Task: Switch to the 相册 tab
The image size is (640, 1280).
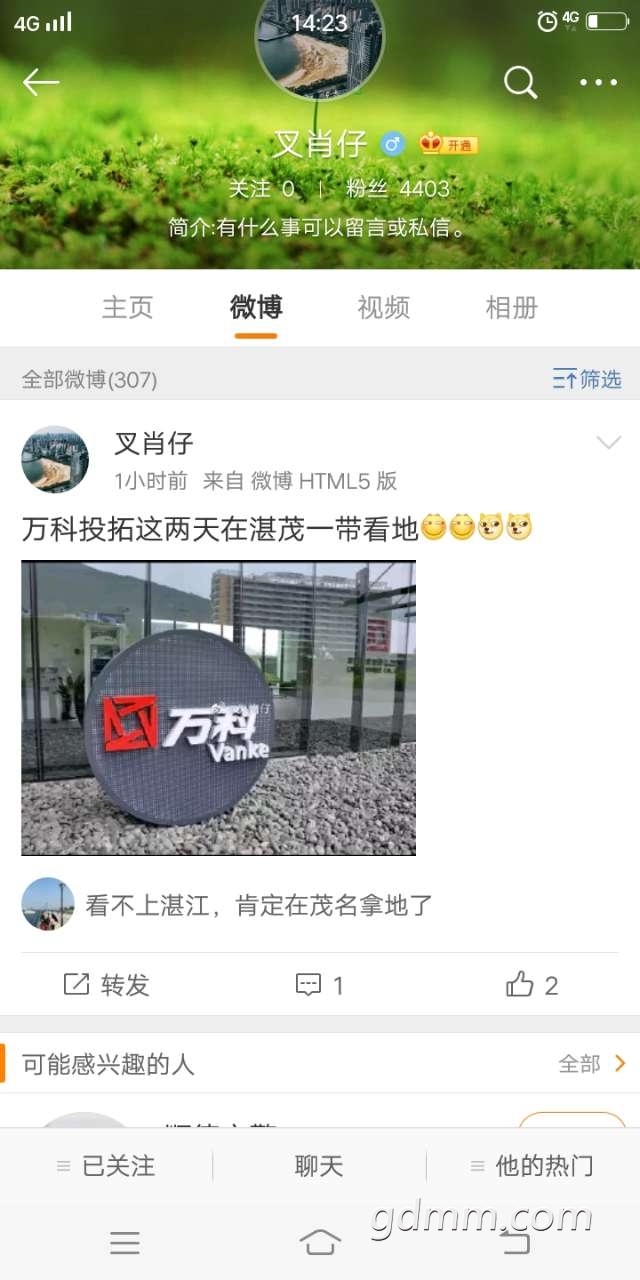Action: click(x=512, y=308)
